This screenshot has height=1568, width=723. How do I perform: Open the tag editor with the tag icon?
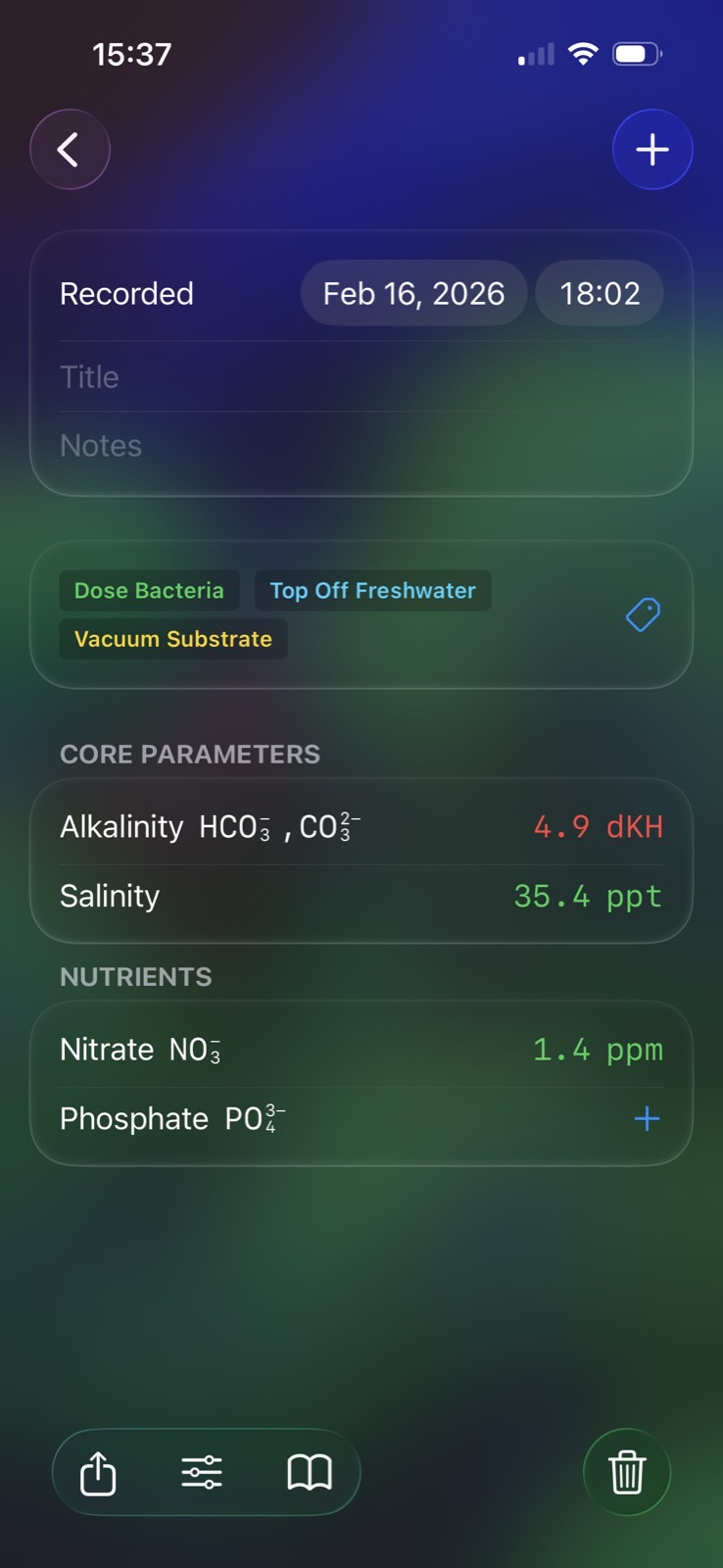pyautogui.click(x=643, y=614)
